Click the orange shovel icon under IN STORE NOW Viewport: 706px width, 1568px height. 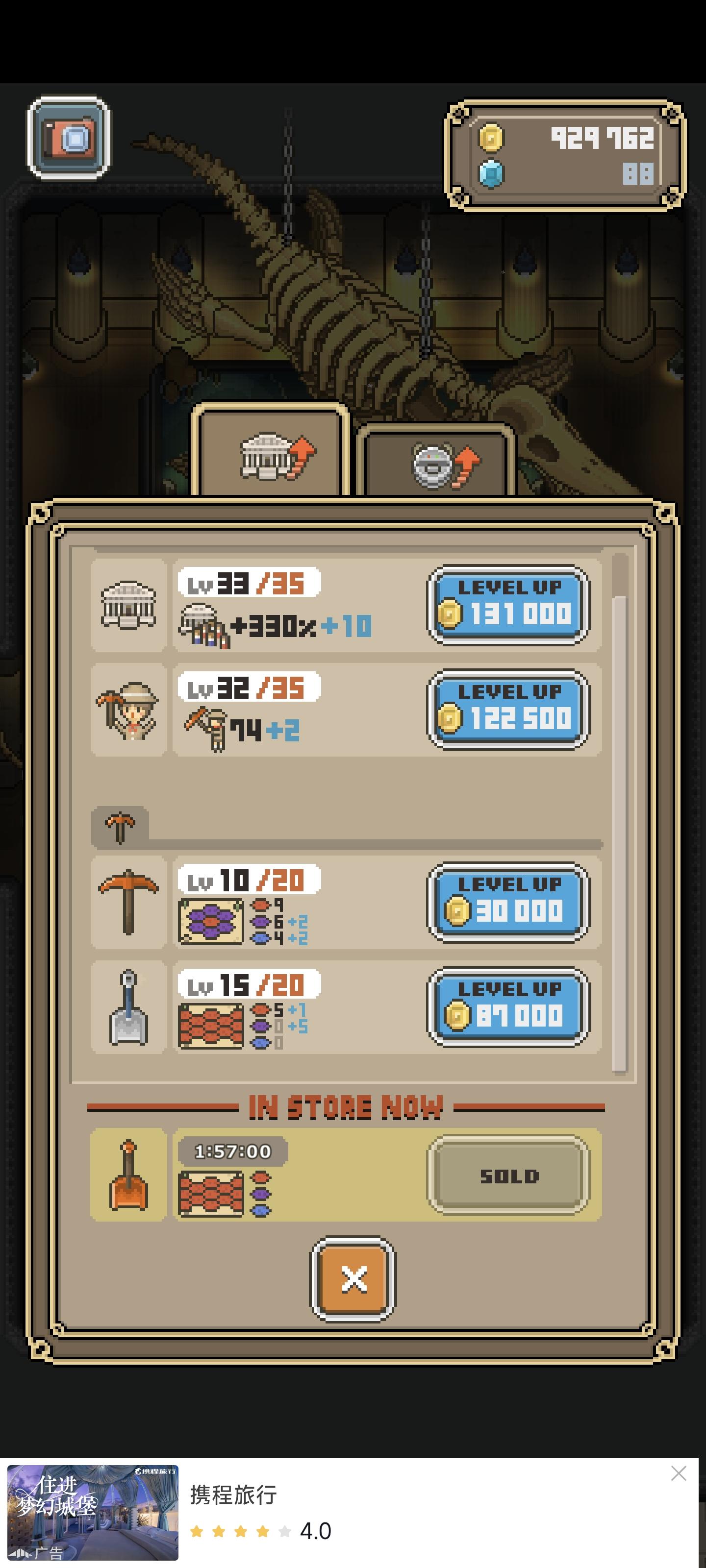click(128, 1176)
